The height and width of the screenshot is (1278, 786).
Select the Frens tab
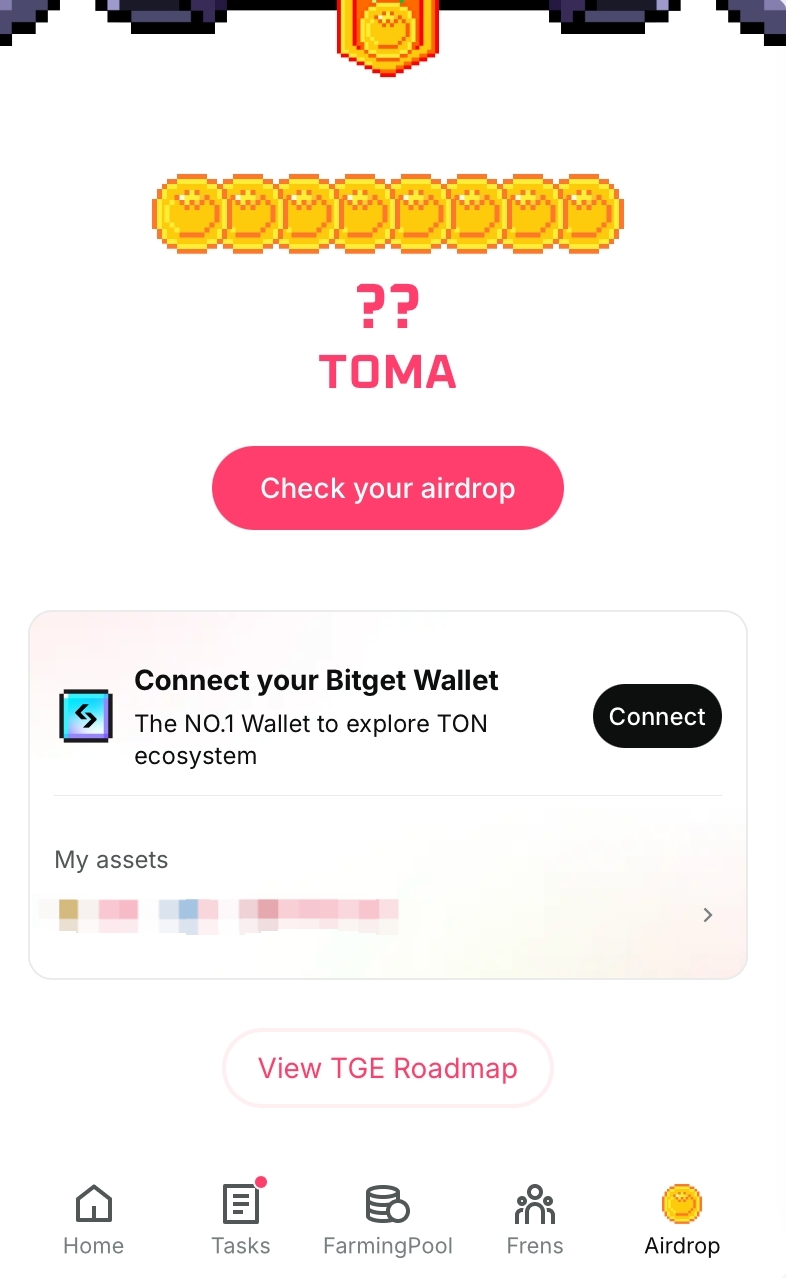point(534,1220)
